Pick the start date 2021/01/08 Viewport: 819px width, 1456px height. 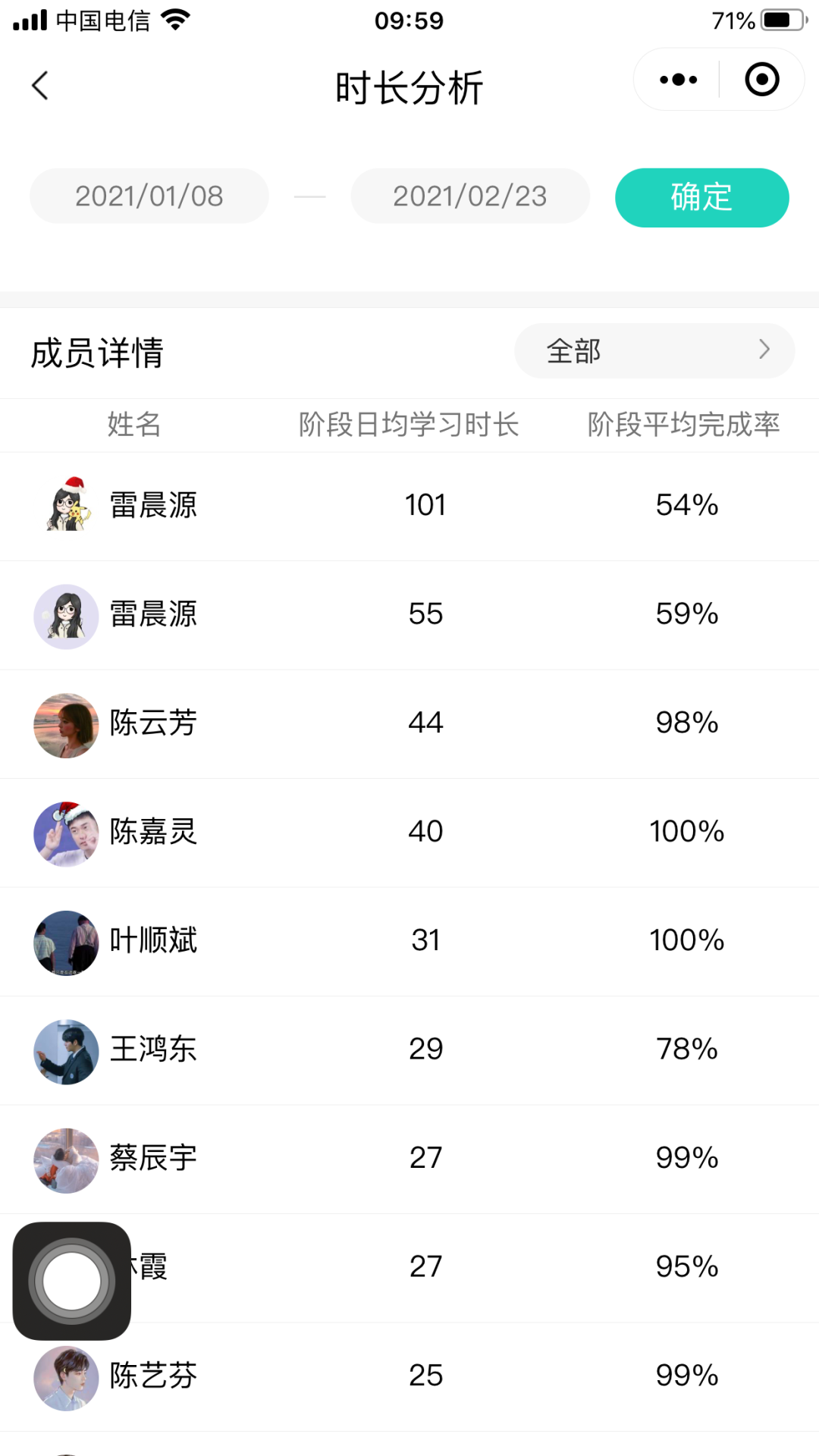click(x=149, y=196)
